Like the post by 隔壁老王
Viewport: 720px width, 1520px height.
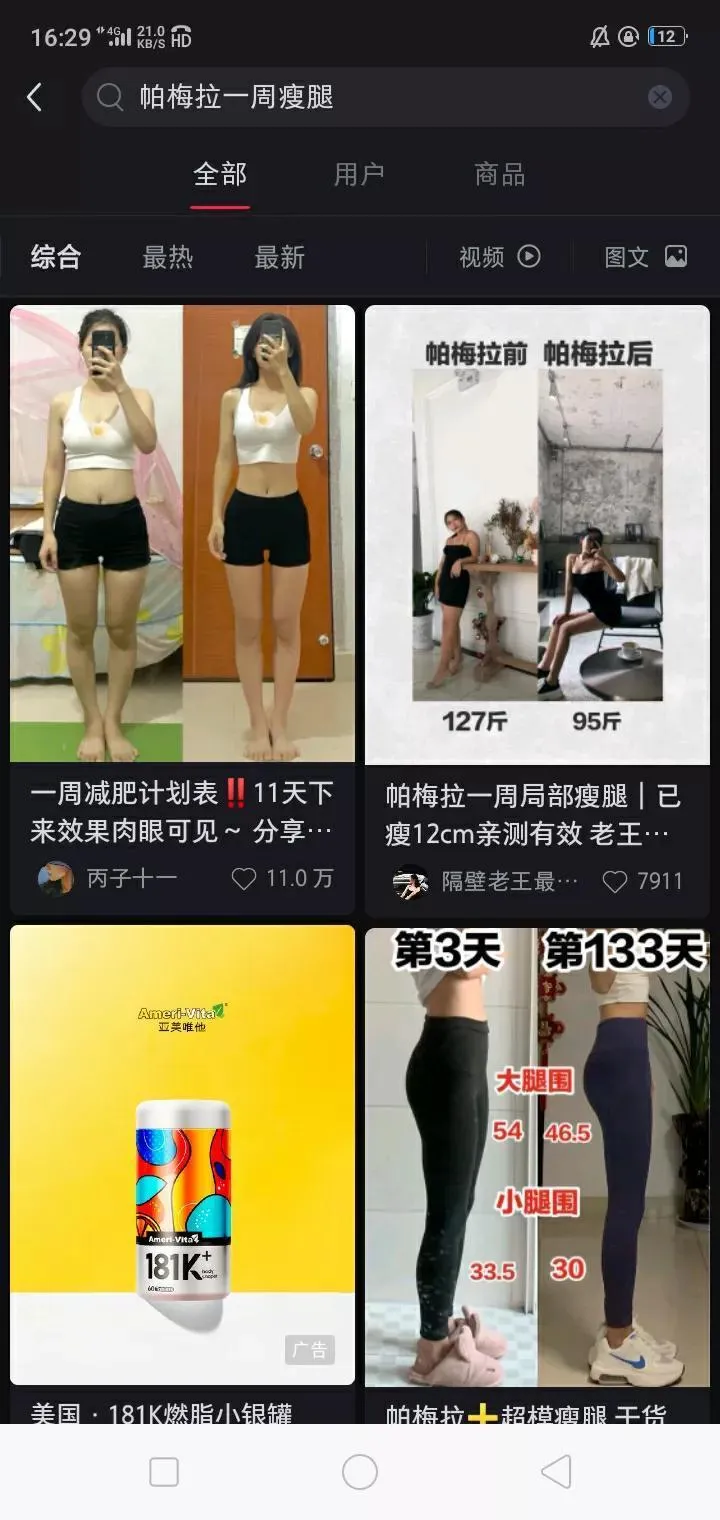coord(615,881)
